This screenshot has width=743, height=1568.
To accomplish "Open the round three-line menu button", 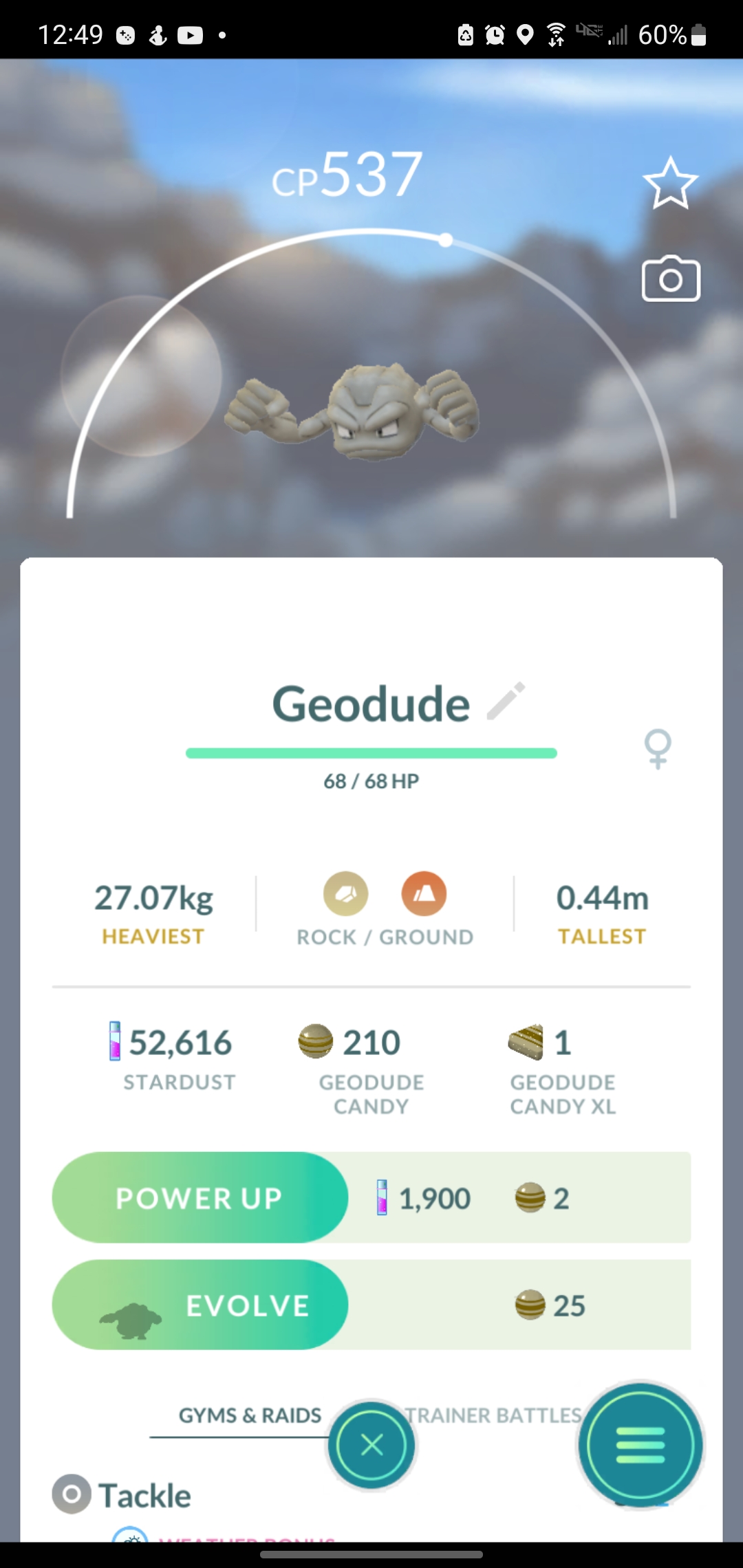I will pos(640,1445).
